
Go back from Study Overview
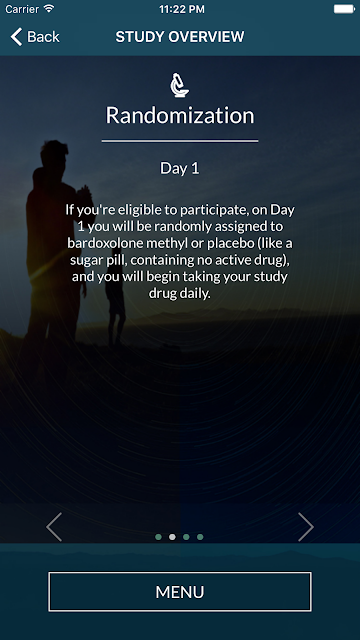point(35,37)
